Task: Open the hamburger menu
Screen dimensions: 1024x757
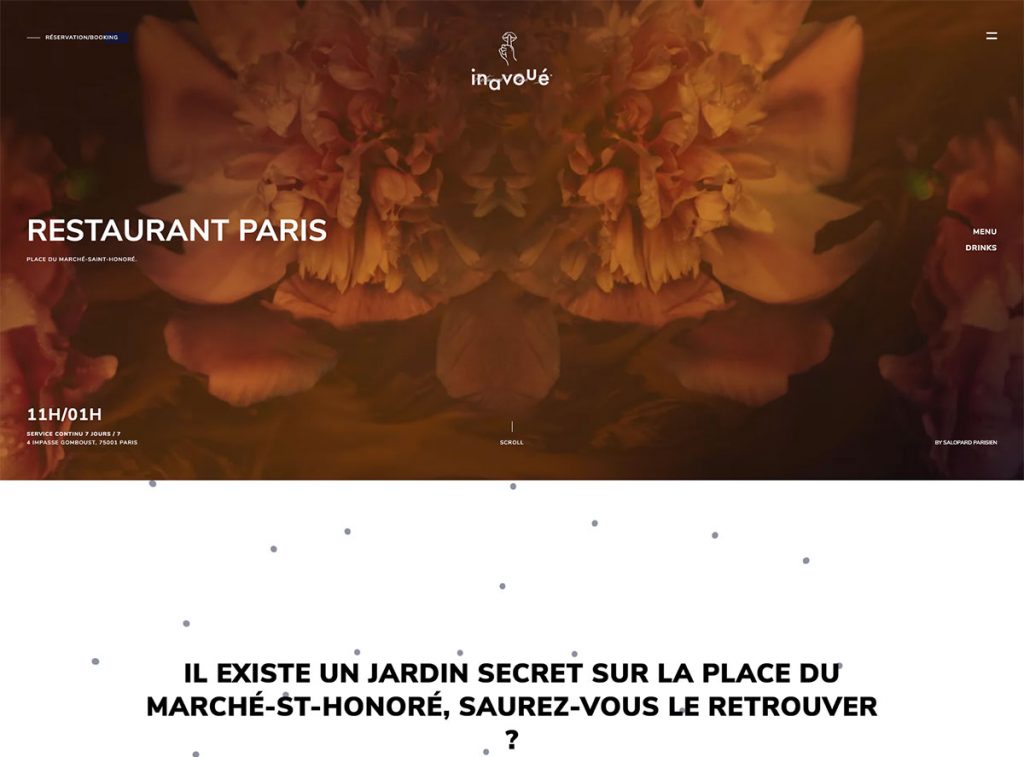Action: point(991,36)
